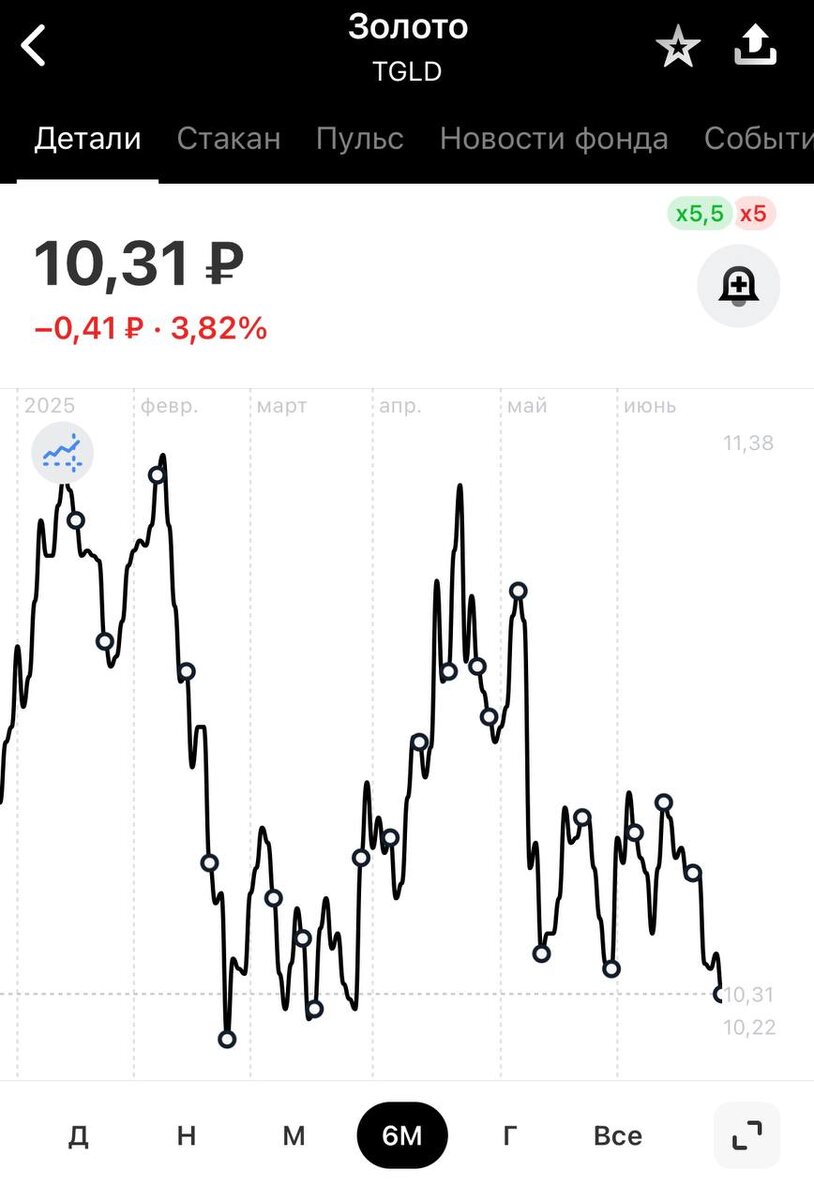
Task: Open the Пульс tab
Action: tap(360, 138)
